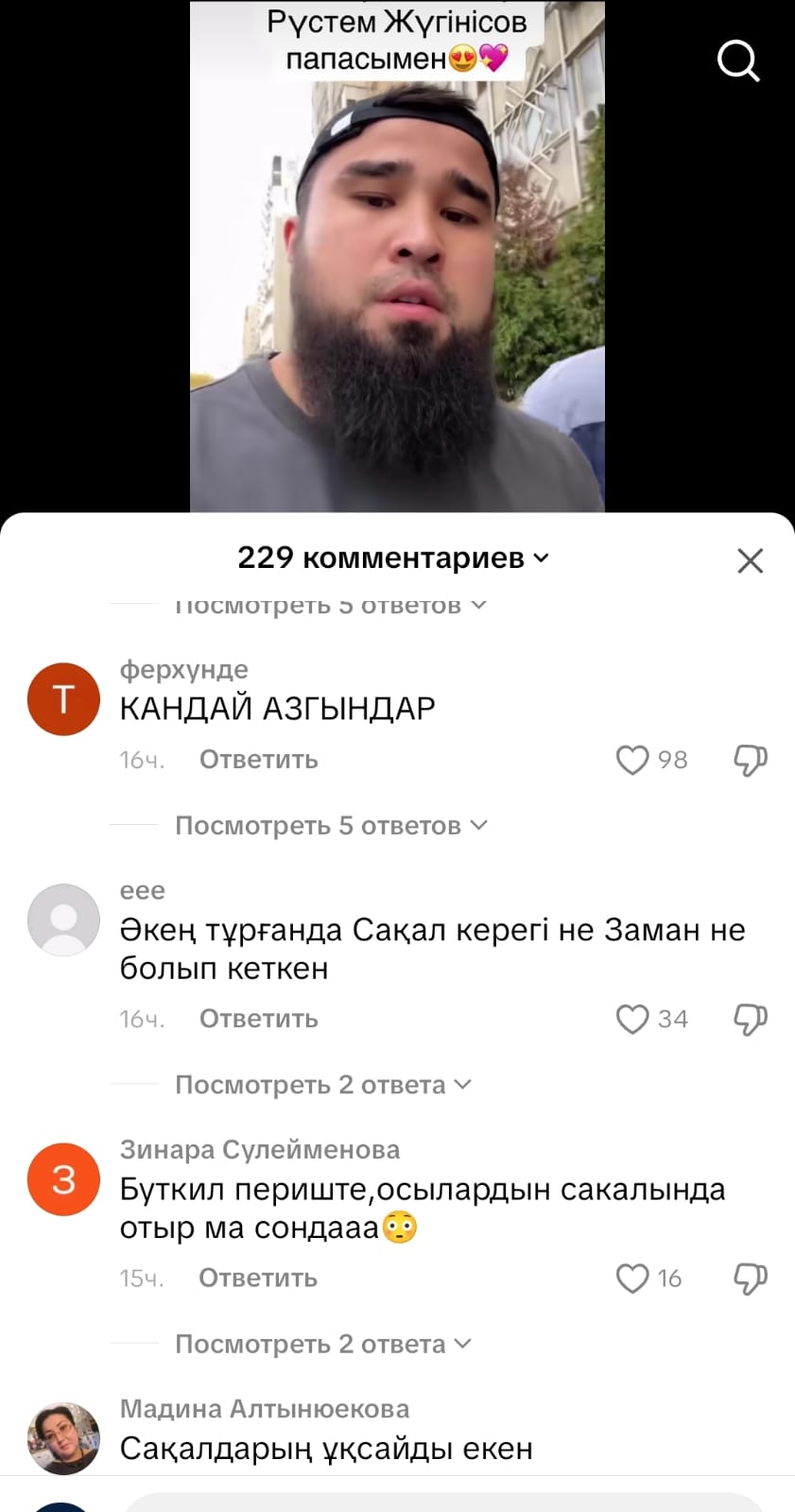The height and width of the screenshot is (1512, 795).
Task: Dislike ферхунде's comment
Action: (751, 760)
